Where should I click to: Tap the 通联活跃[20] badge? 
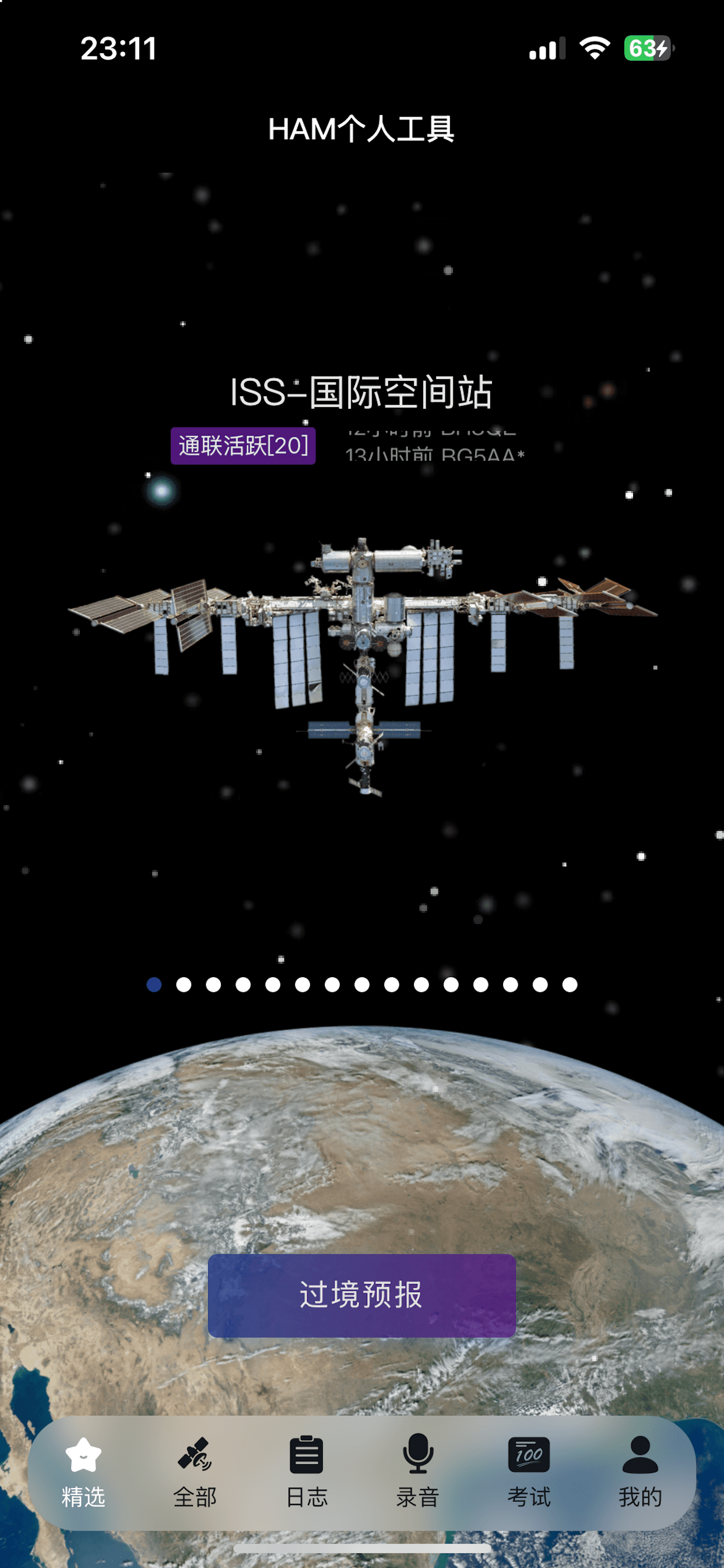click(x=242, y=446)
